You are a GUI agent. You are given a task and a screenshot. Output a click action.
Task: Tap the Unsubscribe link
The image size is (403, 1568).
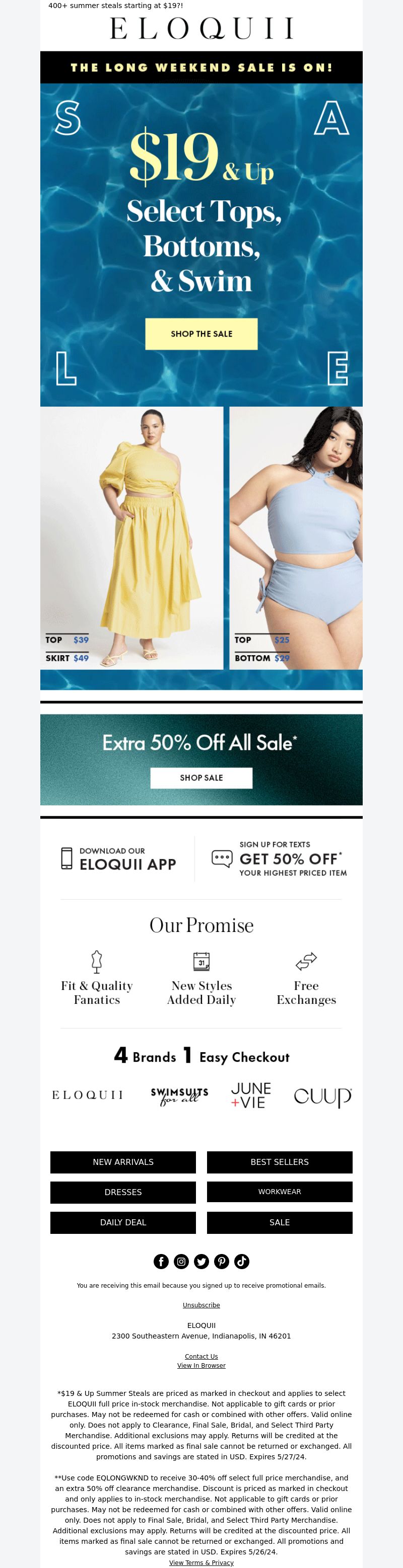201,1305
